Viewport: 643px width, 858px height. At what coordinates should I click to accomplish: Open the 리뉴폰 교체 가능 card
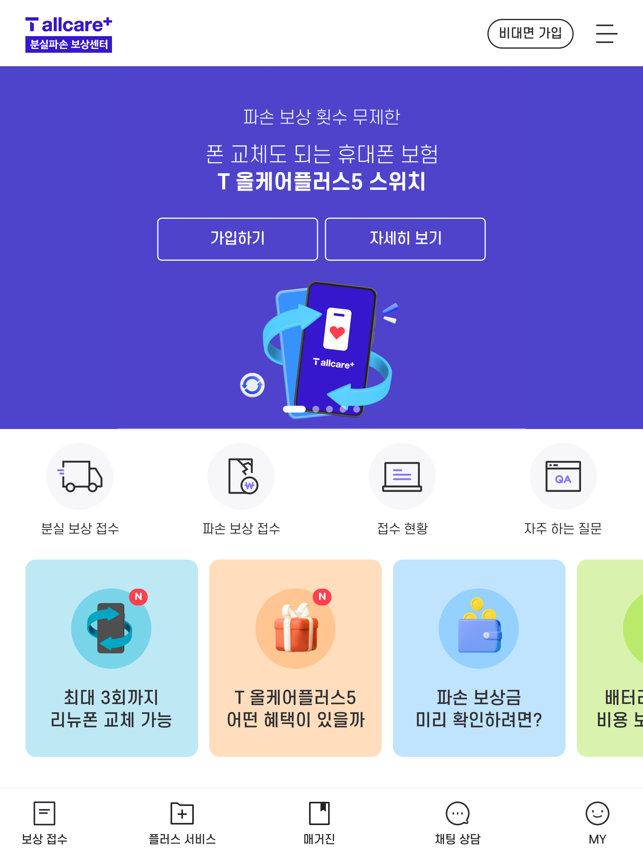pyautogui.click(x=111, y=658)
